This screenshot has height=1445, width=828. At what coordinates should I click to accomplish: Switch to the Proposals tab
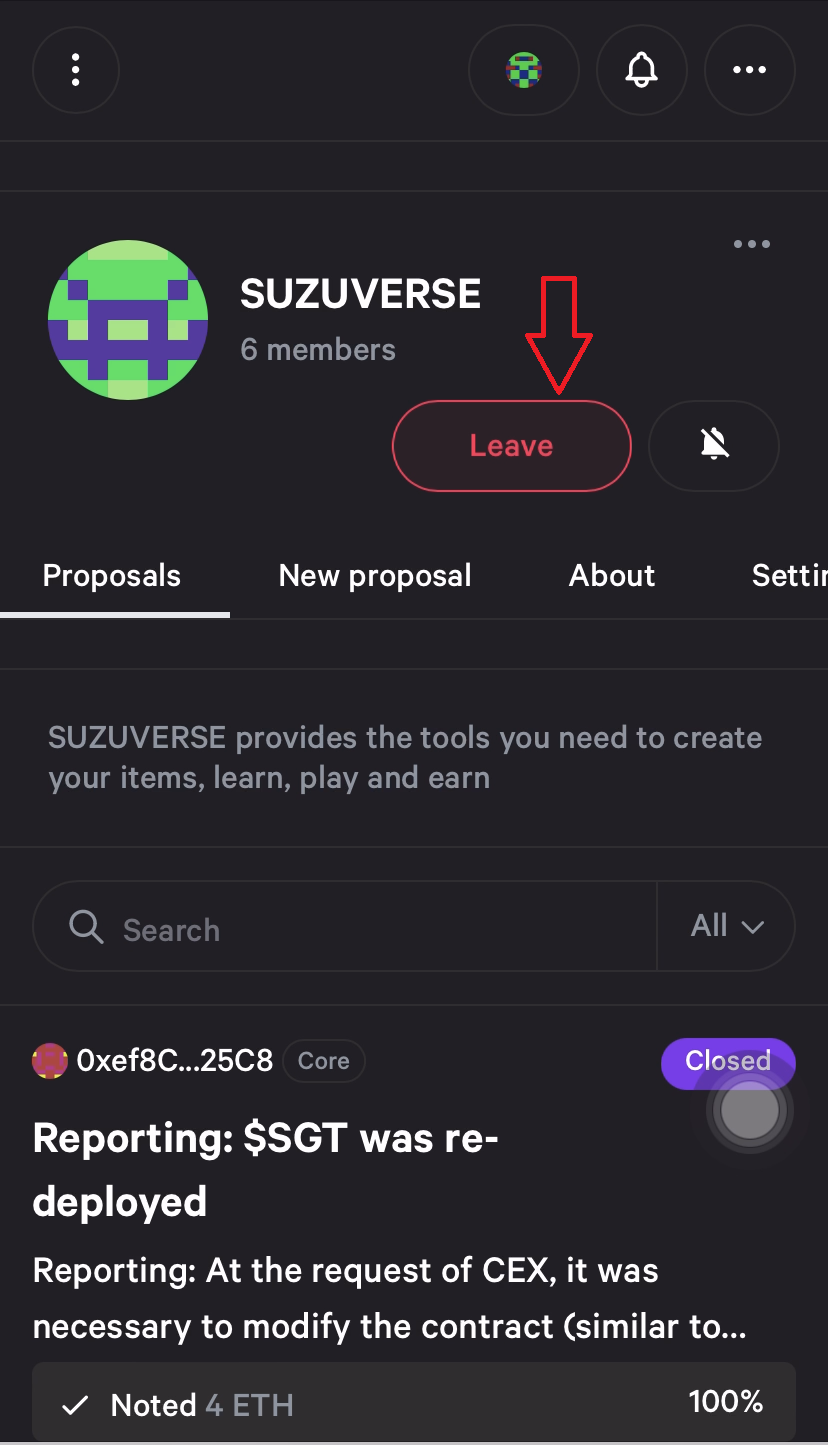pos(112,576)
